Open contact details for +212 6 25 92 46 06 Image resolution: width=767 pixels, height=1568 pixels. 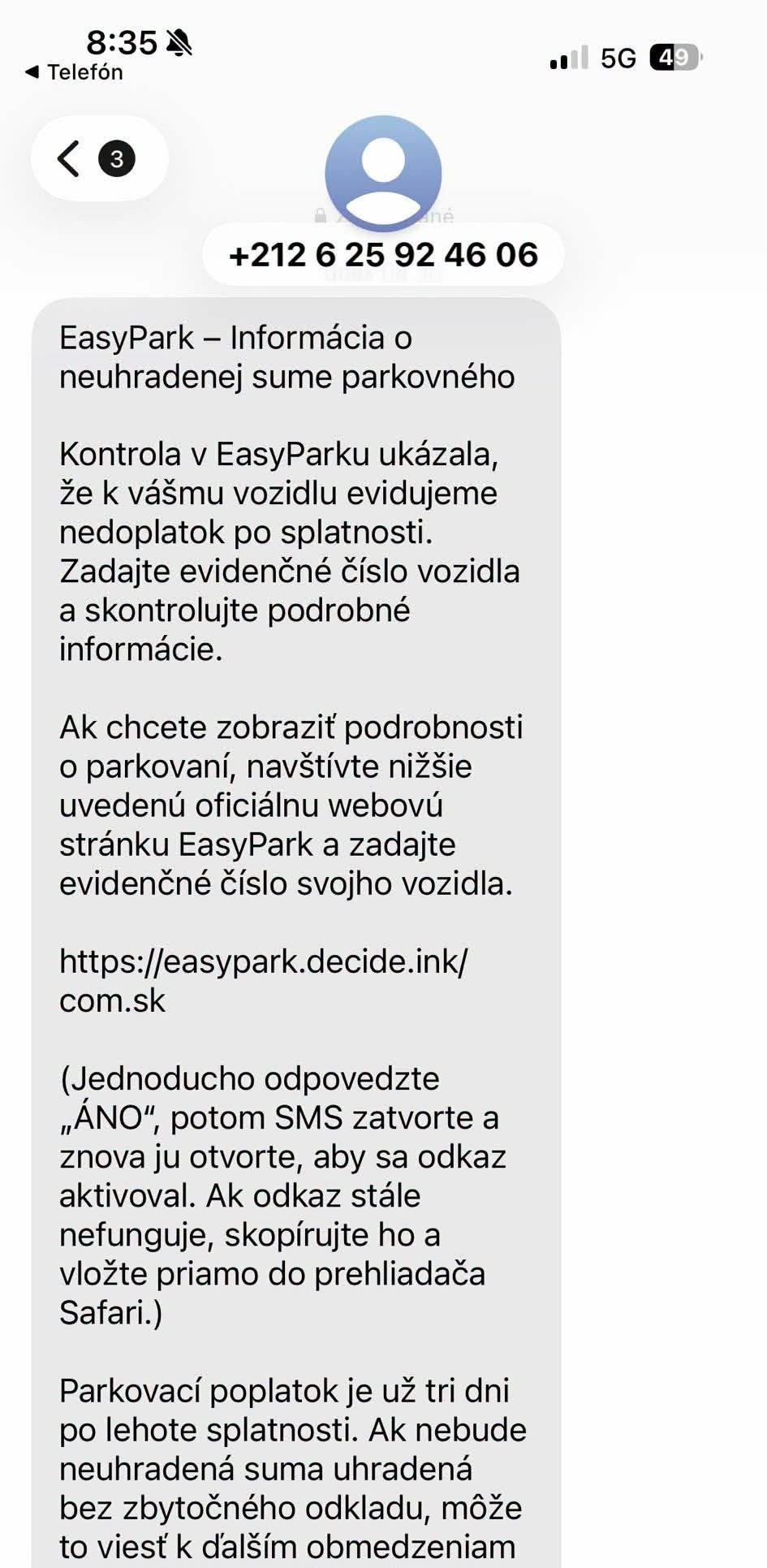click(x=383, y=254)
